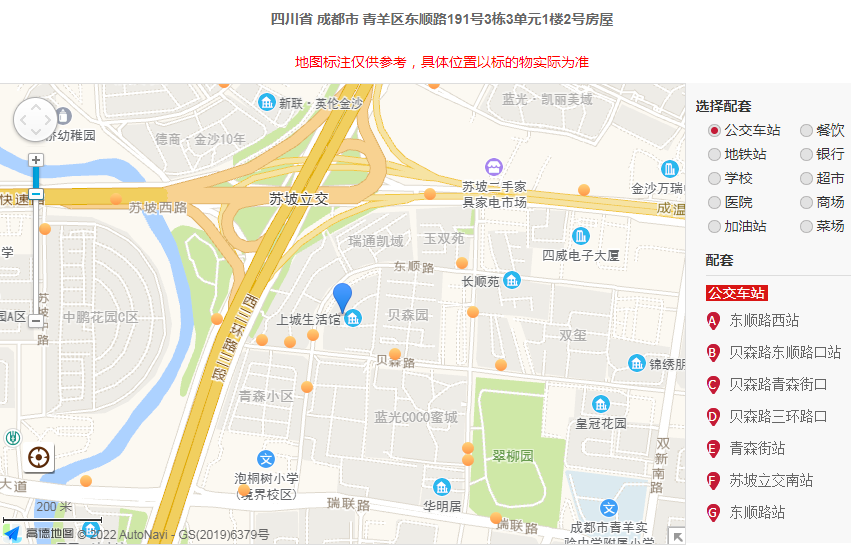Select the 商场 radio option
This screenshot has height=546, width=851.
tap(806, 202)
